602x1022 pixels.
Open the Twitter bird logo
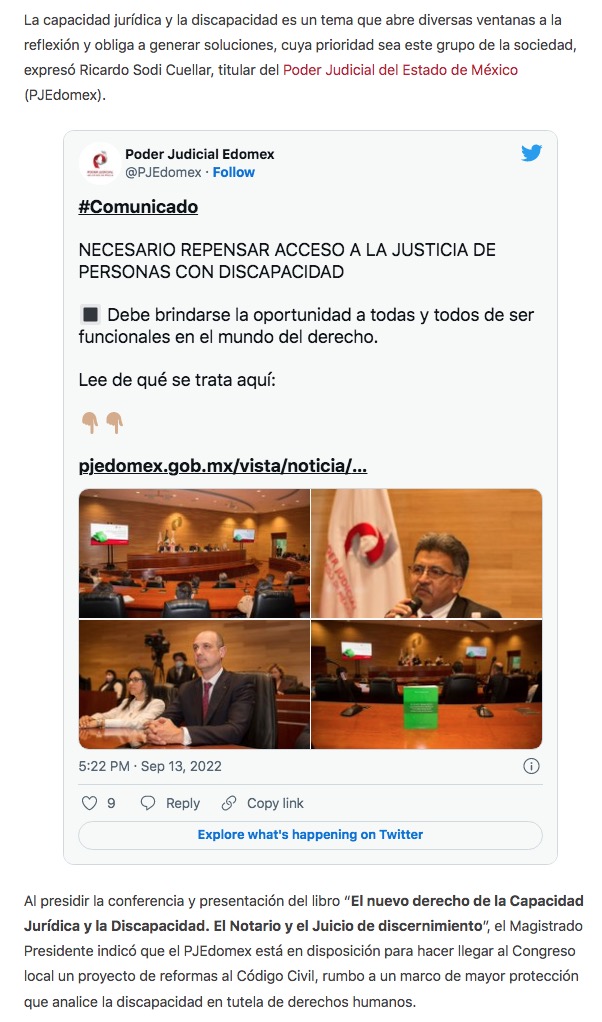click(531, 153)
